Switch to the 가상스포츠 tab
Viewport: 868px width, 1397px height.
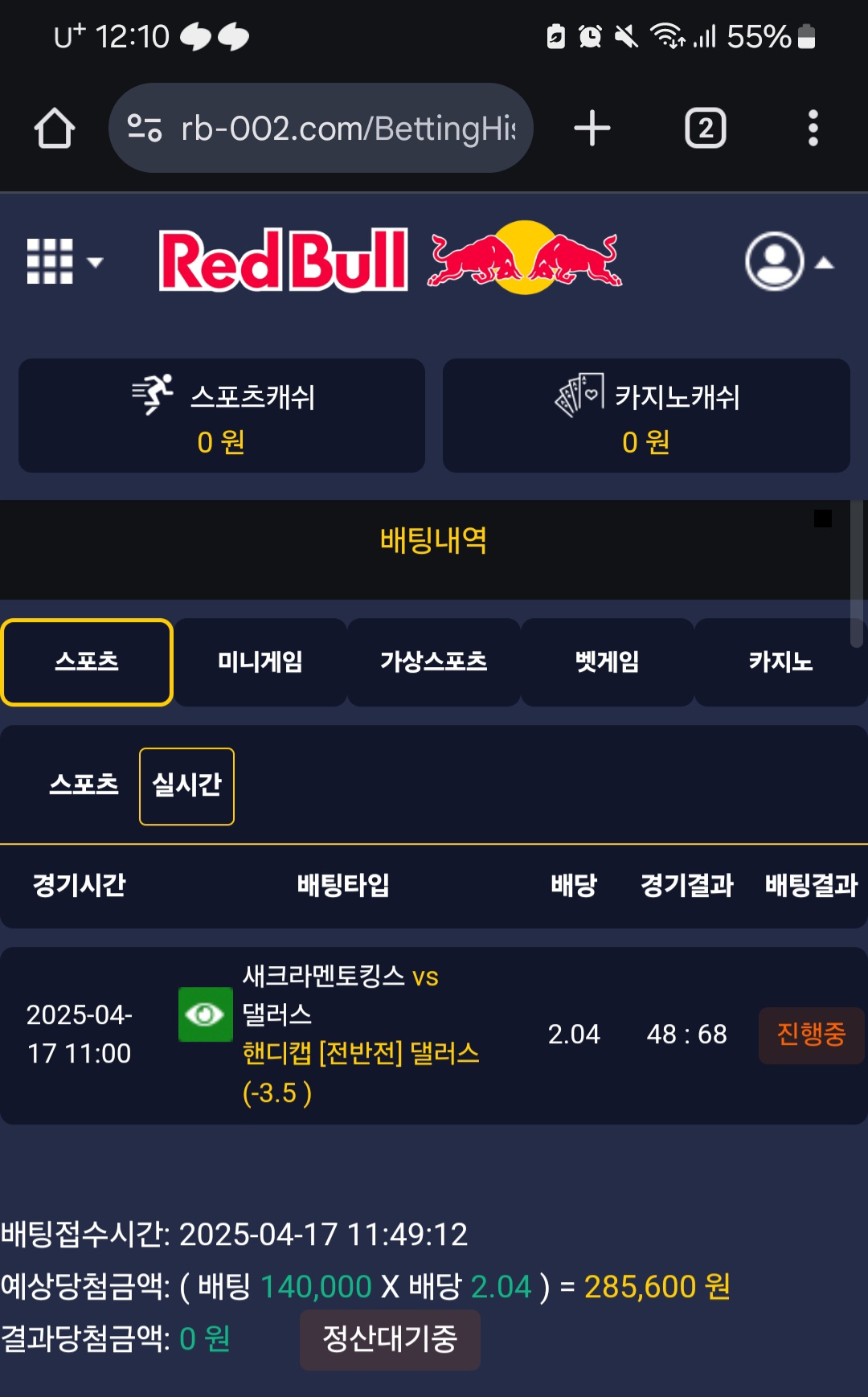434,662
